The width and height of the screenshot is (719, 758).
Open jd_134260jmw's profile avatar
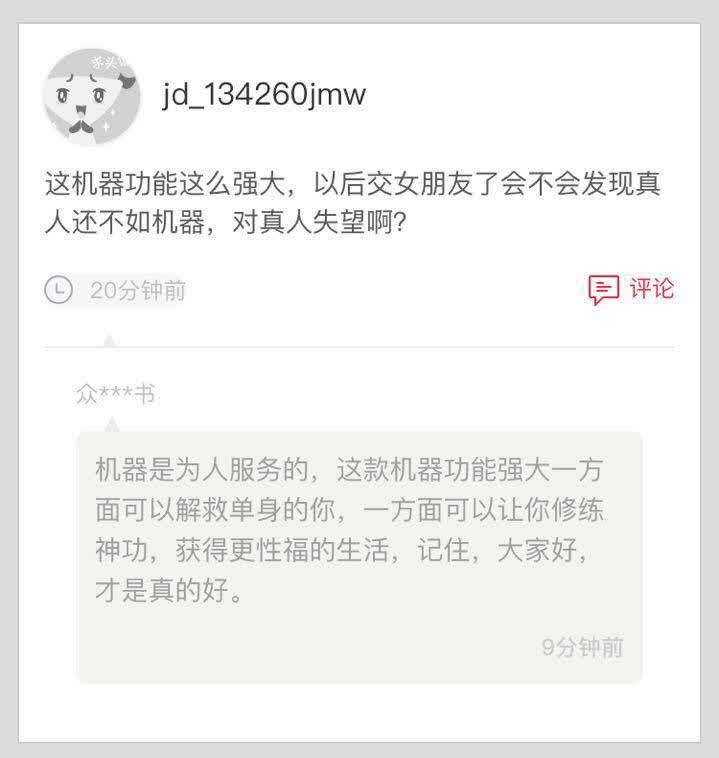pyautogui.click(x=92, y=96)
